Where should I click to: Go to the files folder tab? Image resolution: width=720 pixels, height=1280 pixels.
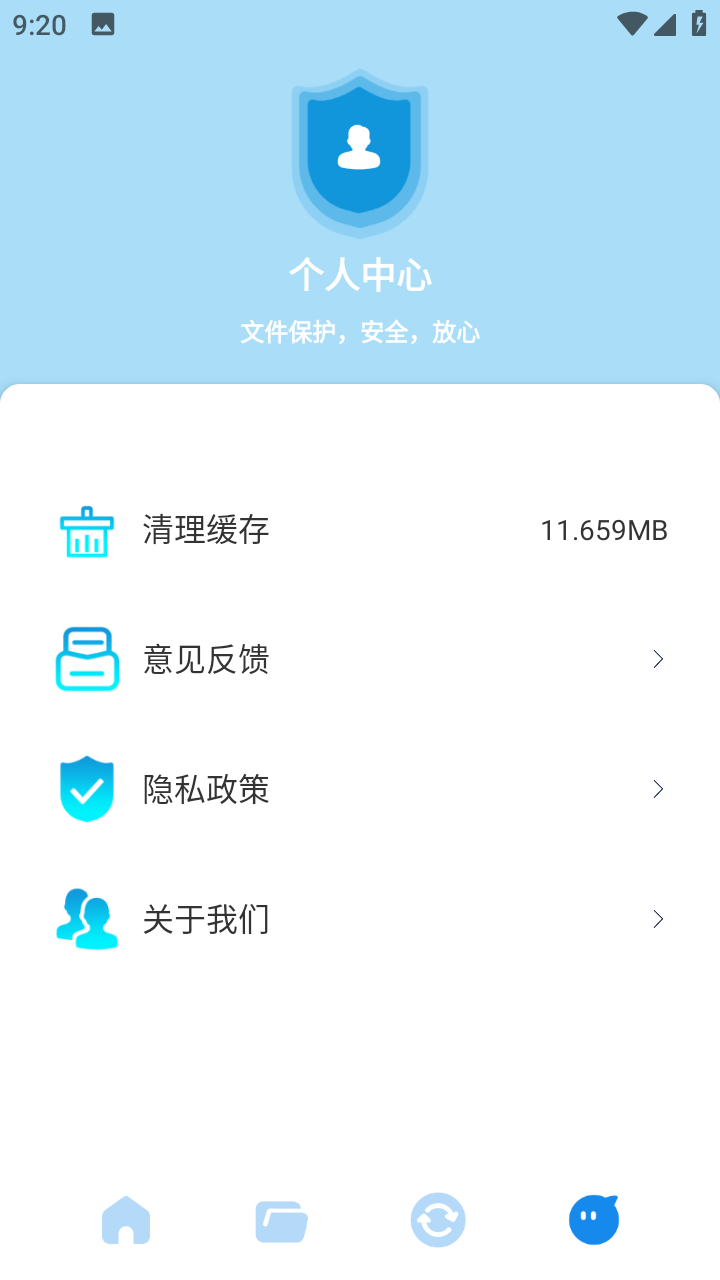click(x=282, y=1221)
